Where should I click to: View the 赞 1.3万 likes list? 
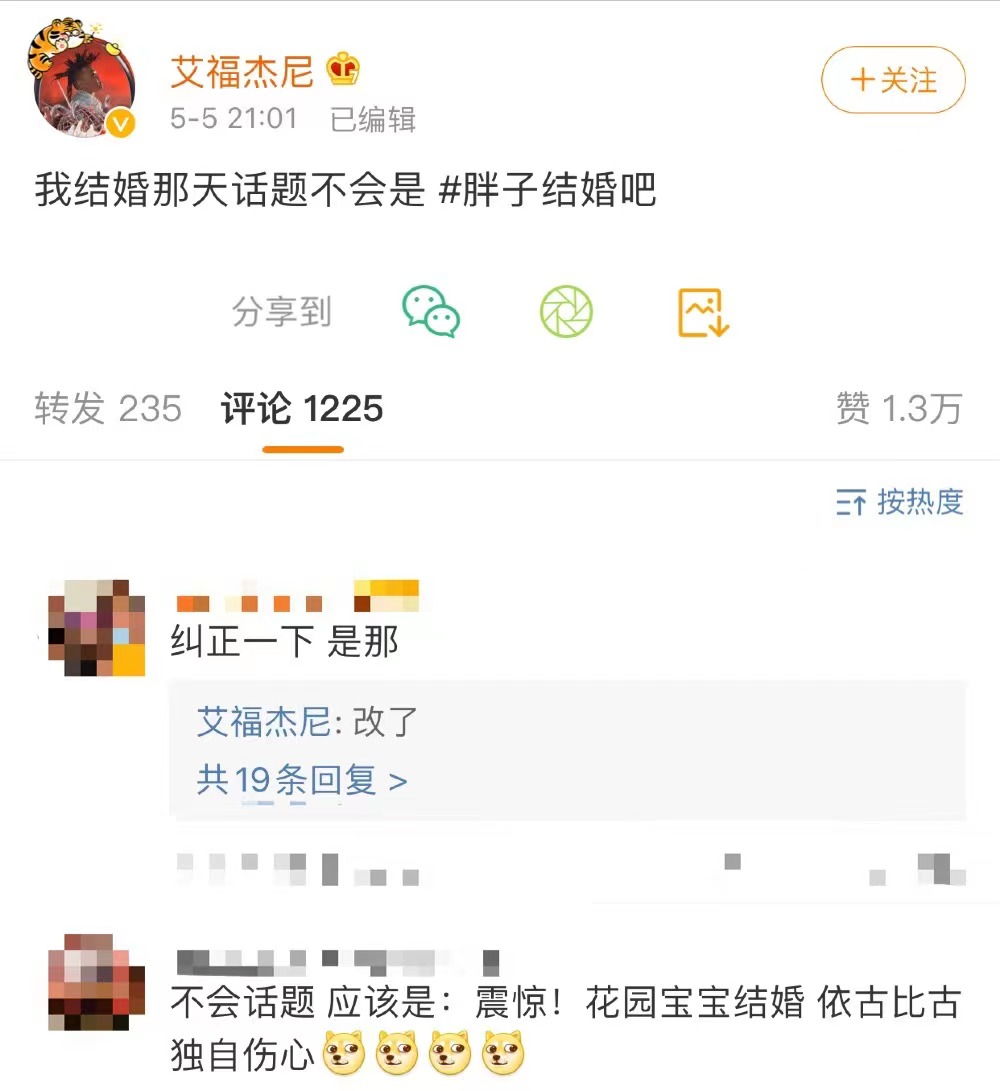coord(897,408)
